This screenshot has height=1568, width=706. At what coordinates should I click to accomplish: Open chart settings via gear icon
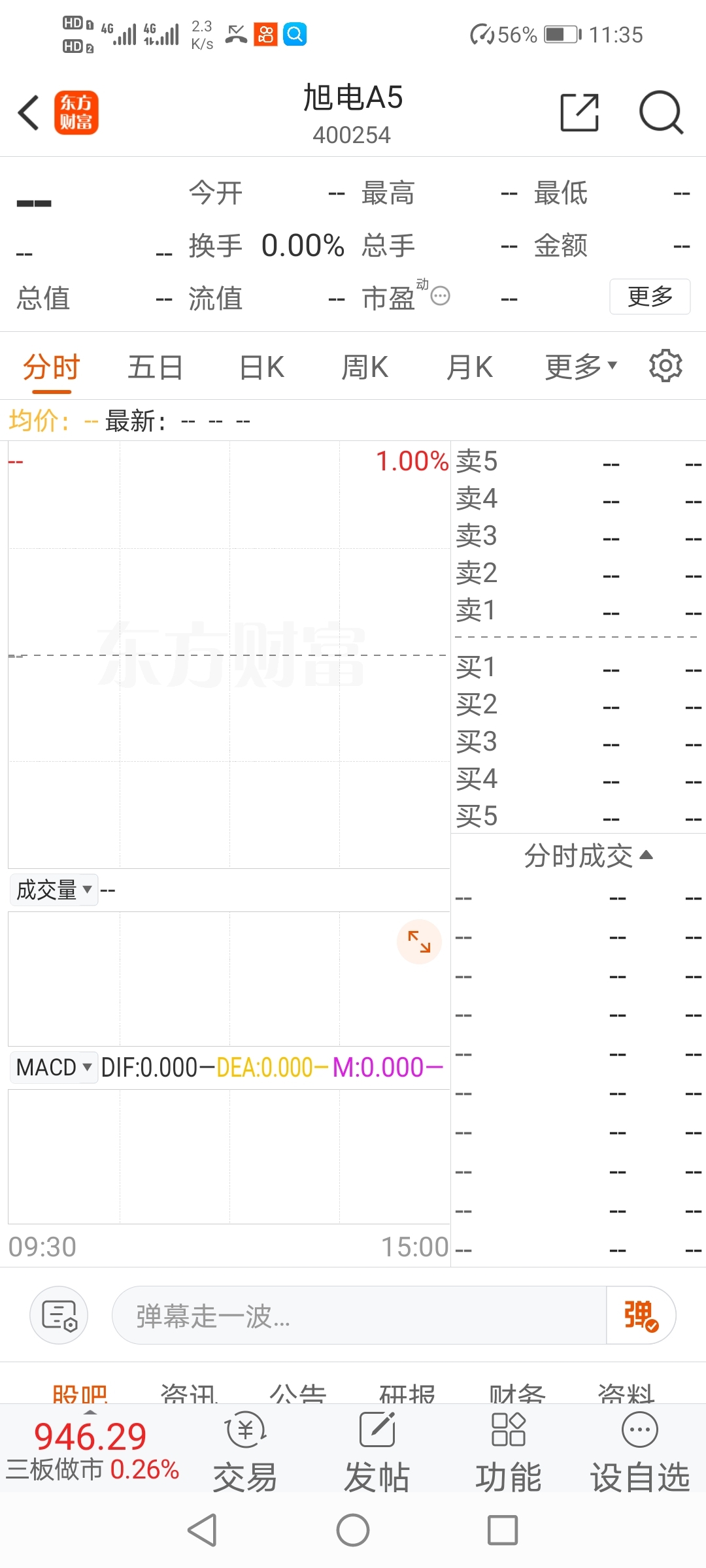tap(664, 366)
